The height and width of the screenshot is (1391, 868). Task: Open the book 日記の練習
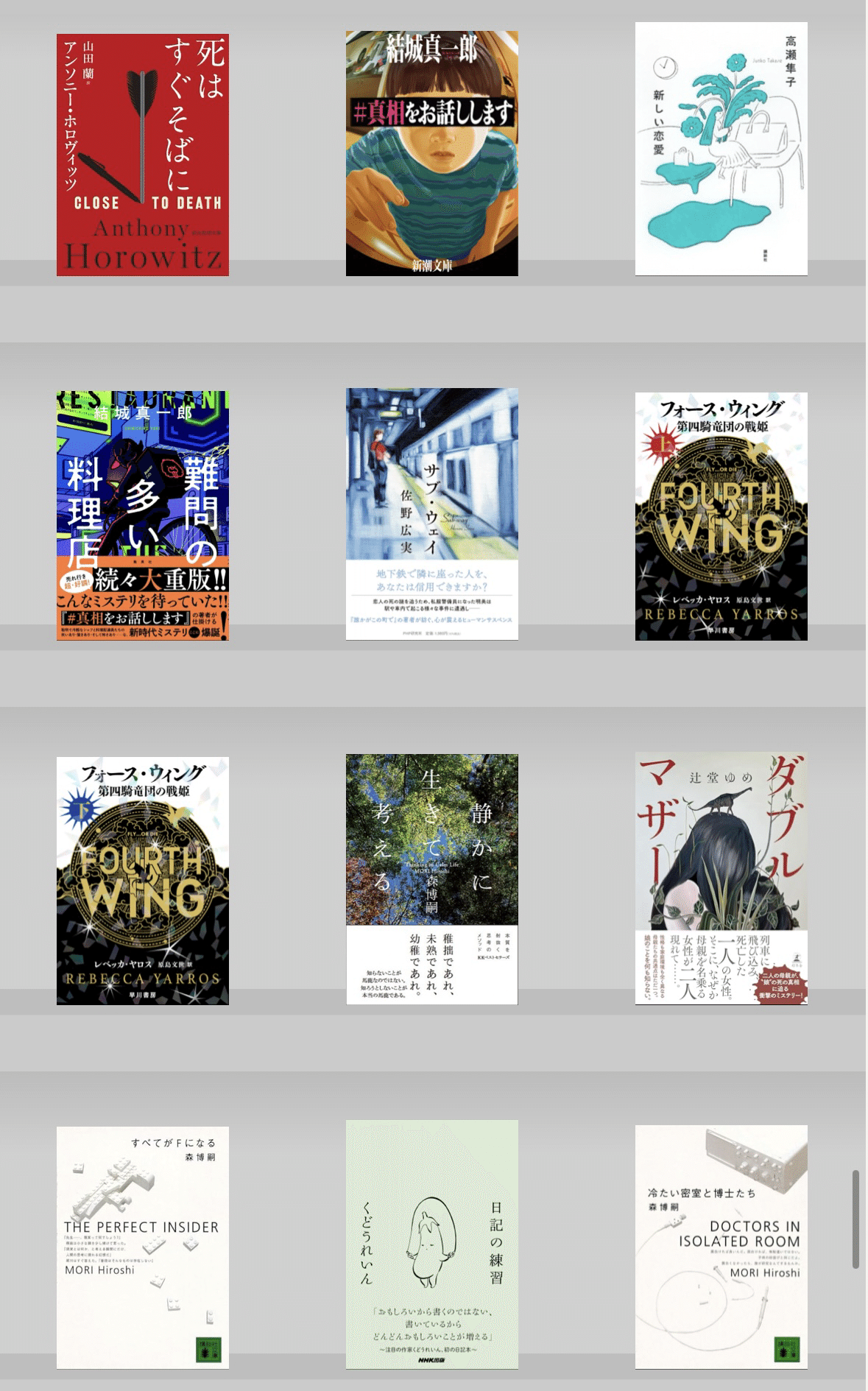(x=432, y=1244)
